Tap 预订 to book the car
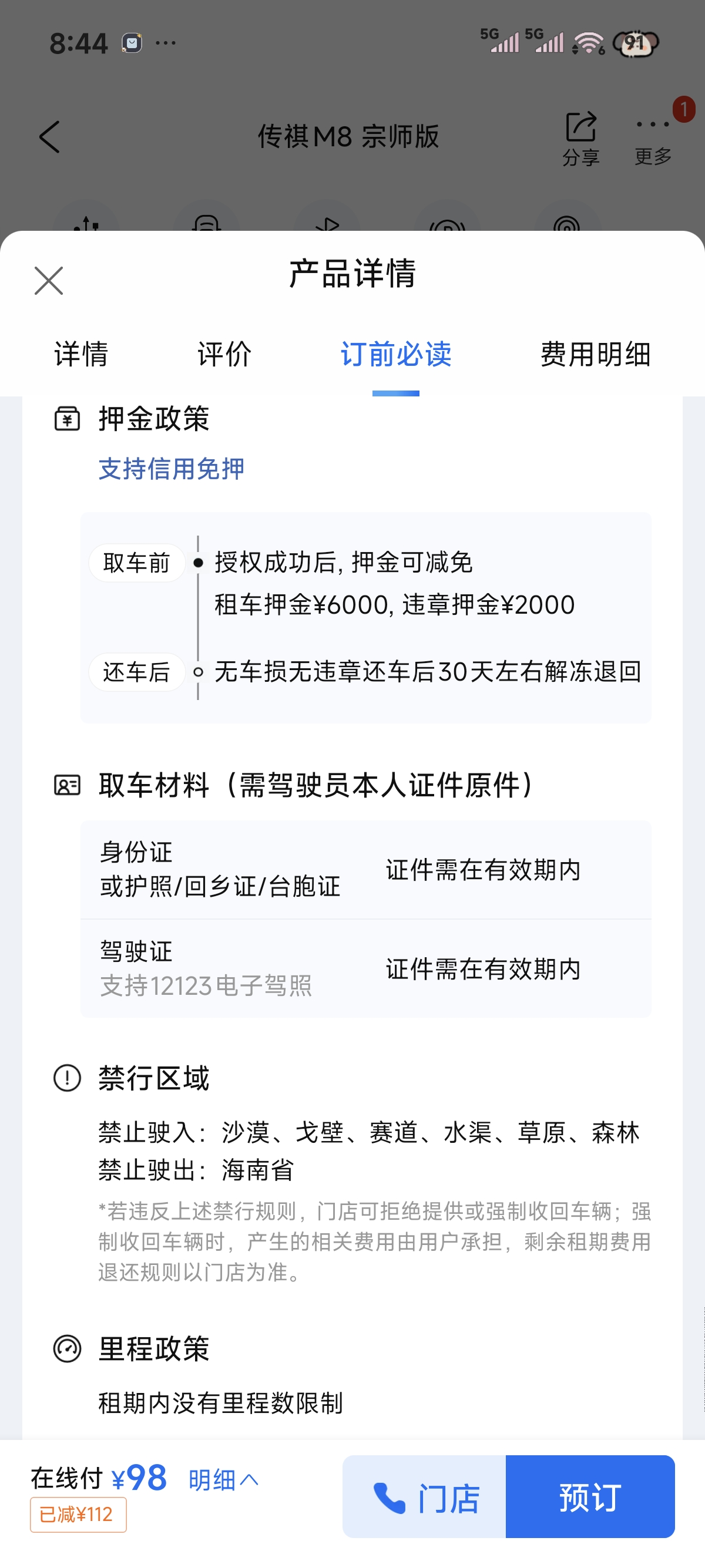The width and height of the screenshot is (705, 1568). (590, 1497)
